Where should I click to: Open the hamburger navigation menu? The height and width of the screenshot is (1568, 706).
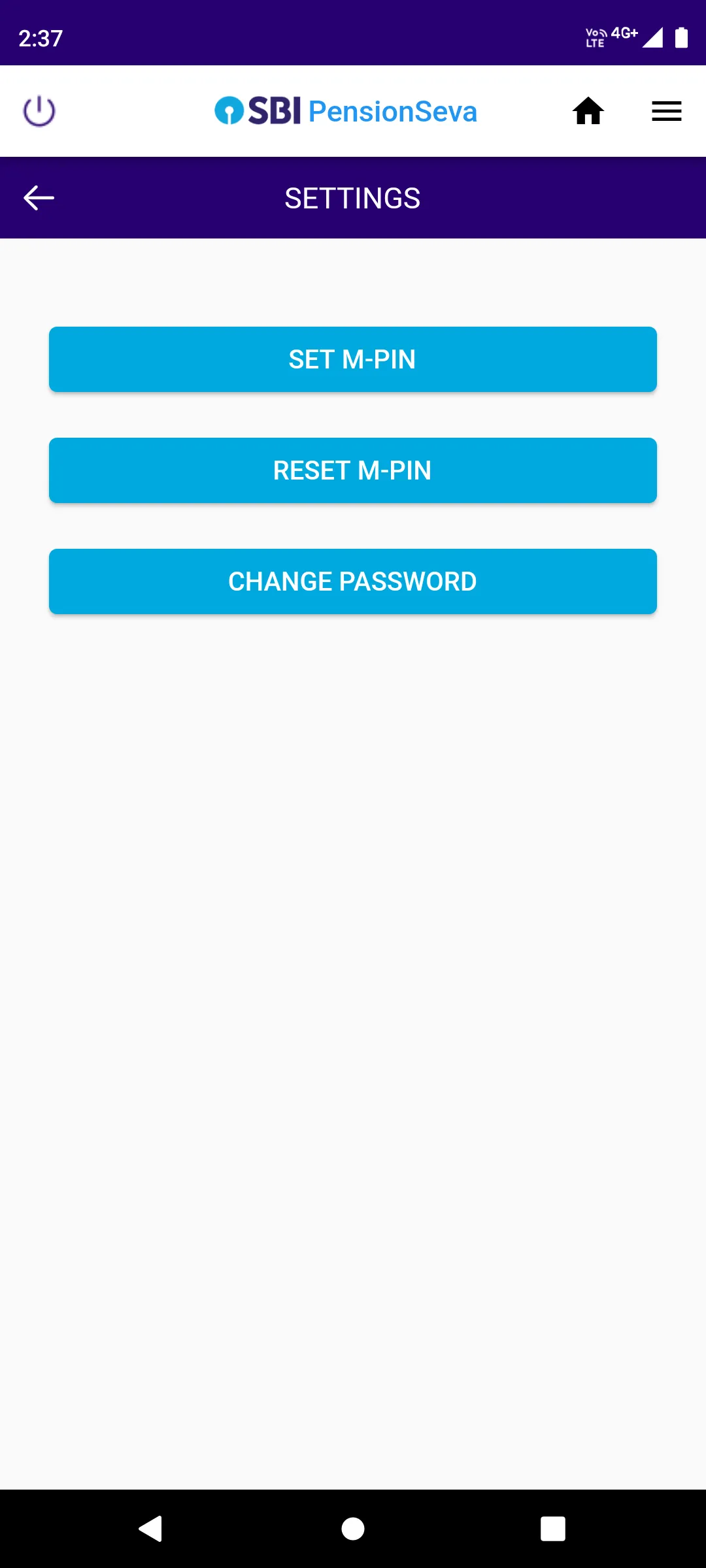click(x=666, y=111)
